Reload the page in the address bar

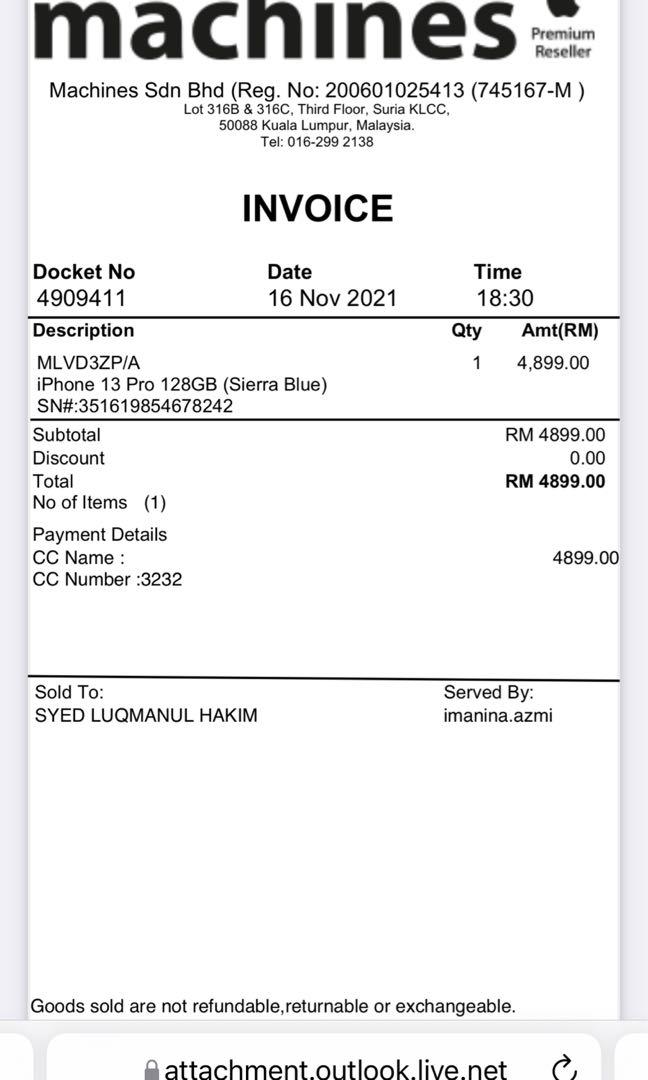(x=565, y=1066)
